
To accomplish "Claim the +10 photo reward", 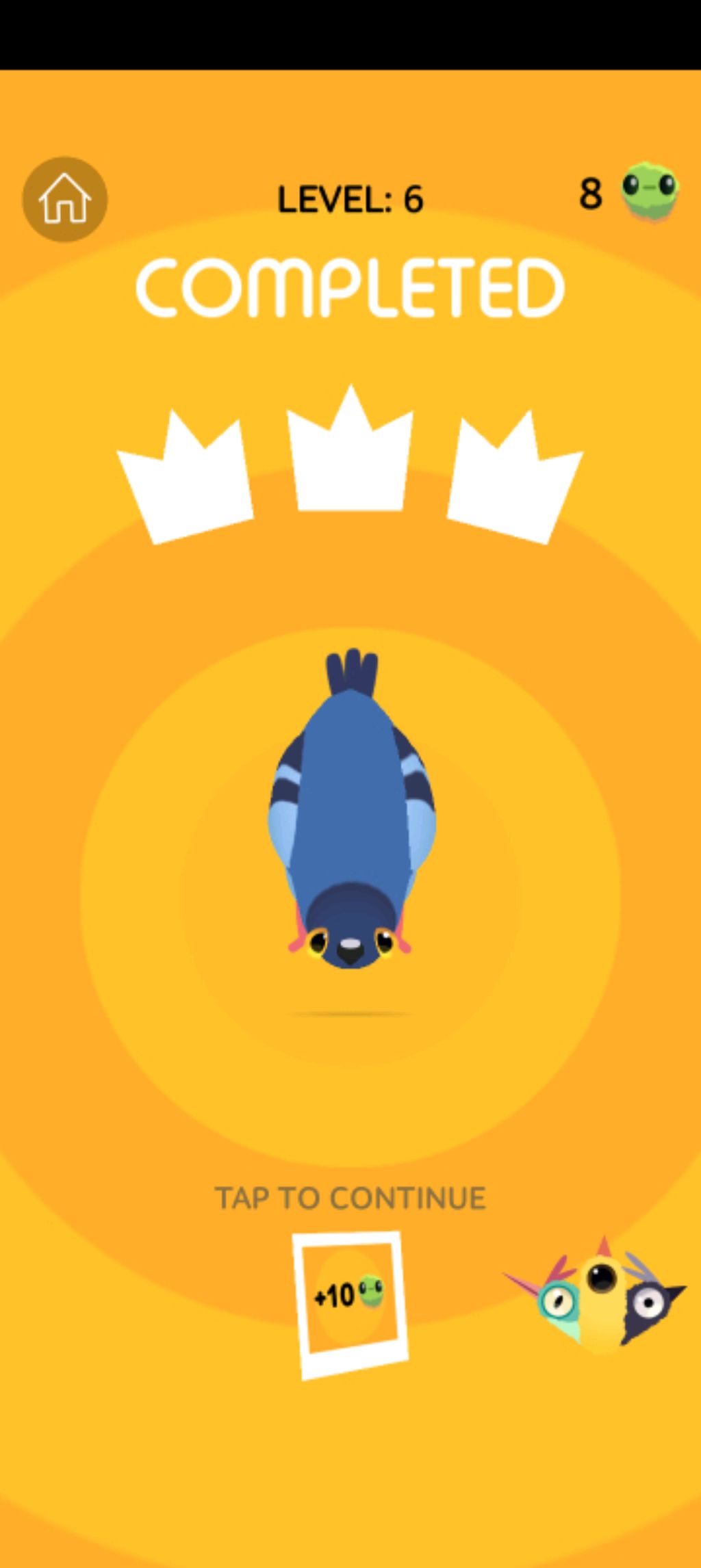I will (x=350, y=1304).
